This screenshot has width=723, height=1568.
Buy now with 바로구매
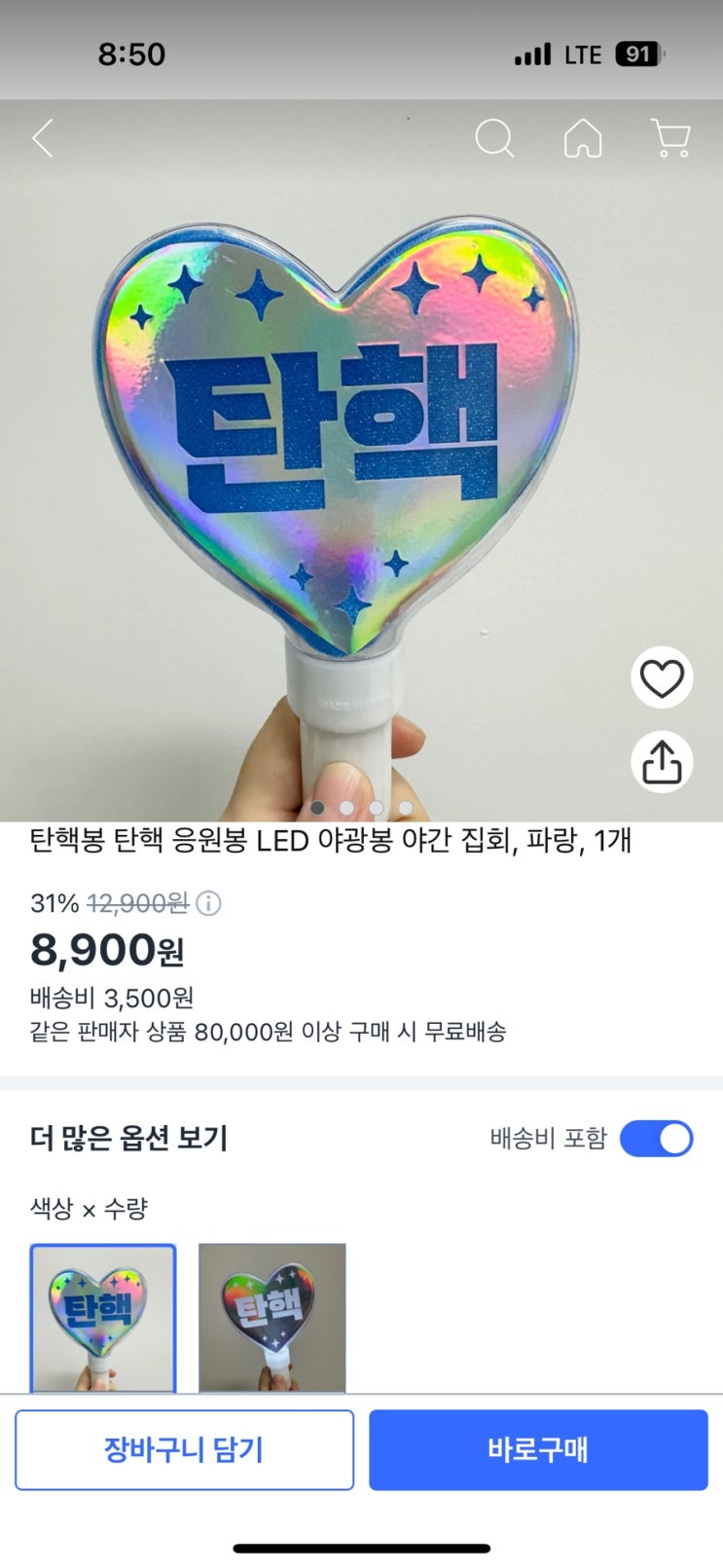[x=538, y=1449]
